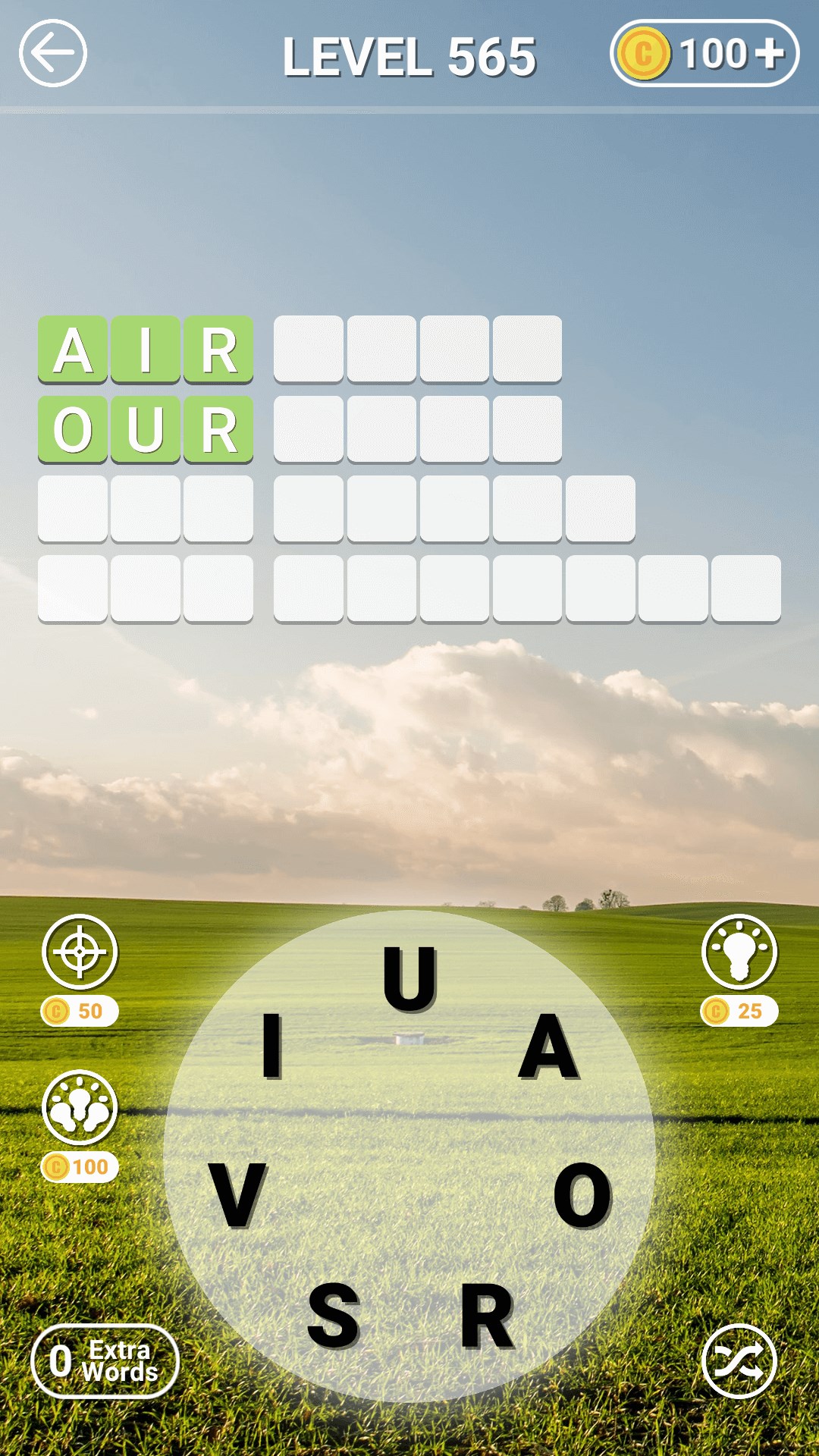Select the letter I in the wheel
Screen dimensions: 819x1456
coord(271,1046)
